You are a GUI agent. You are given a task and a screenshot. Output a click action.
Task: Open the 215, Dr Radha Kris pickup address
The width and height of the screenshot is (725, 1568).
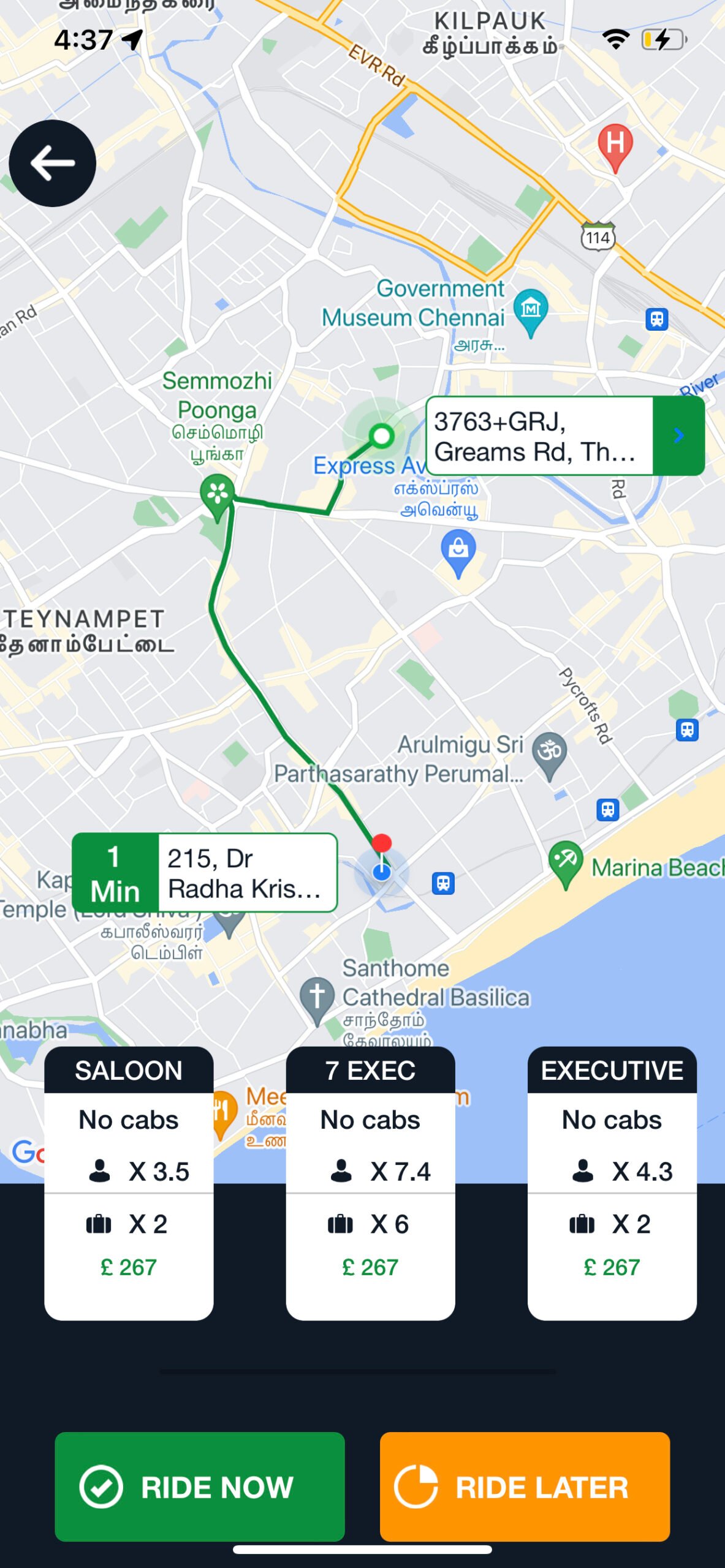tap(245, 873)
